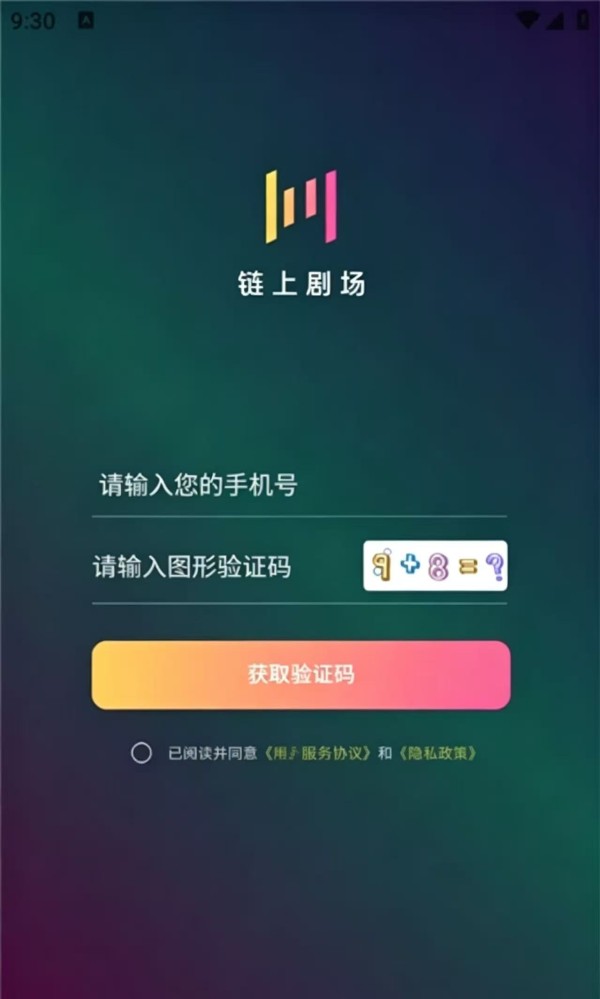
Task: Tap the phone number input field
Action: [x=299, y=485]
